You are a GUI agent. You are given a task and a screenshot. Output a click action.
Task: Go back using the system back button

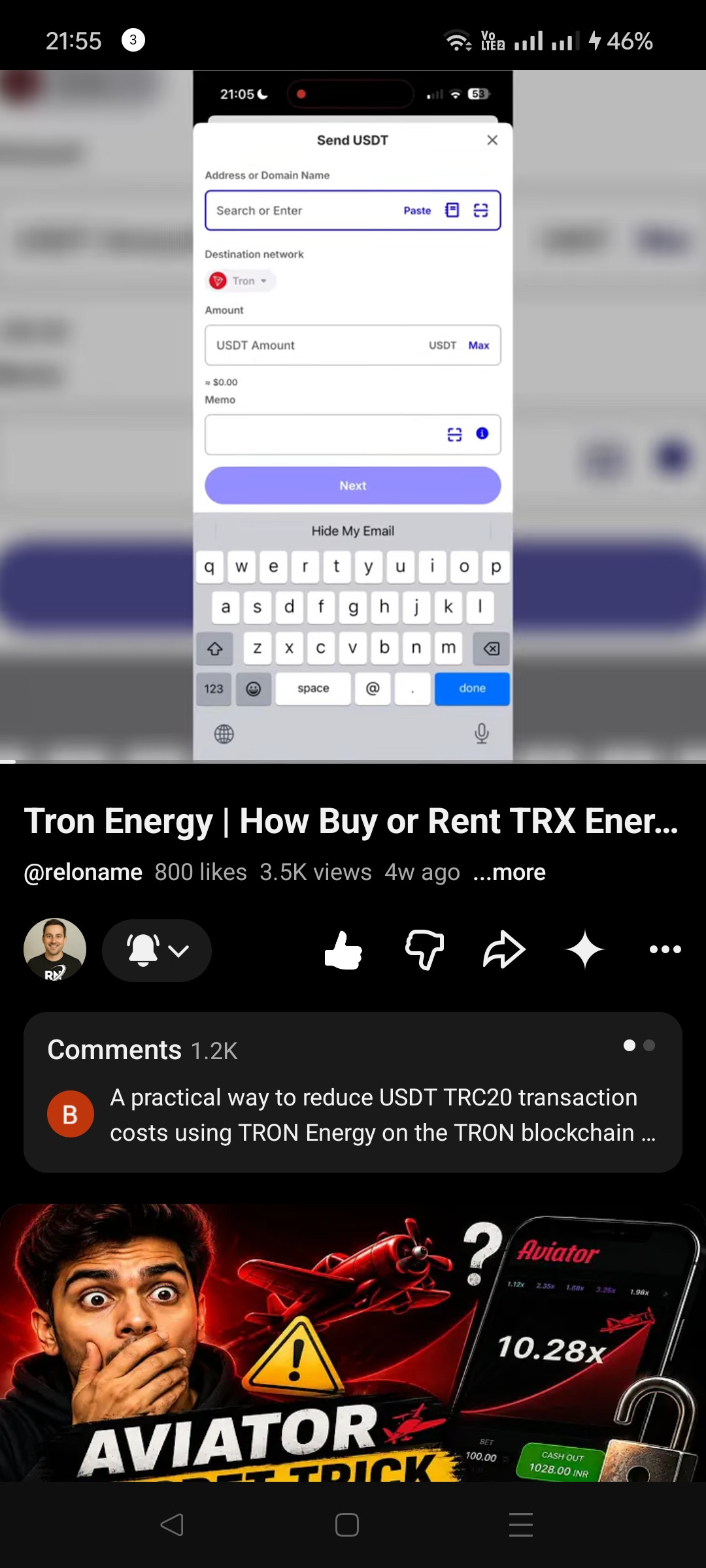172,1525
